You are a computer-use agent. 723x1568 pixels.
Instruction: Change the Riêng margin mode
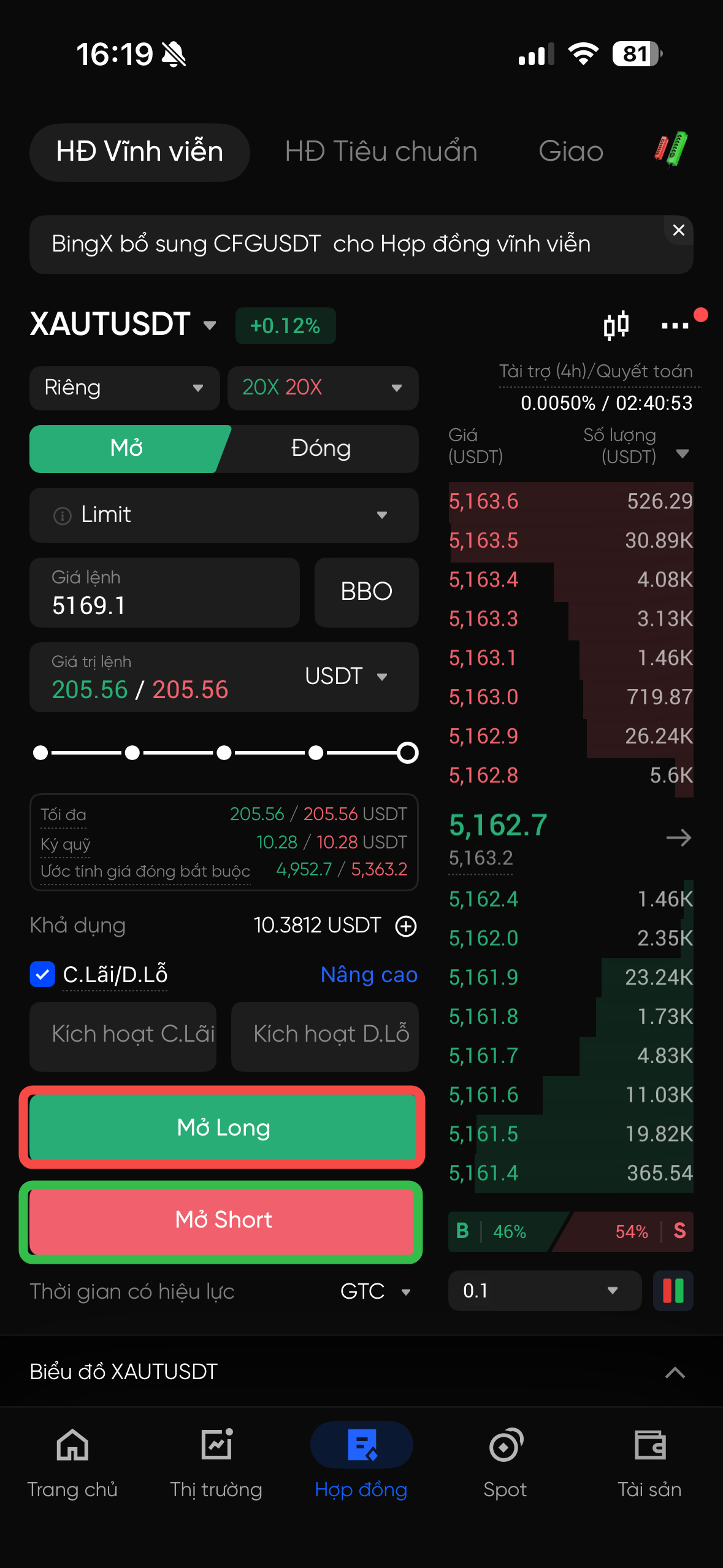click(124, 388)
